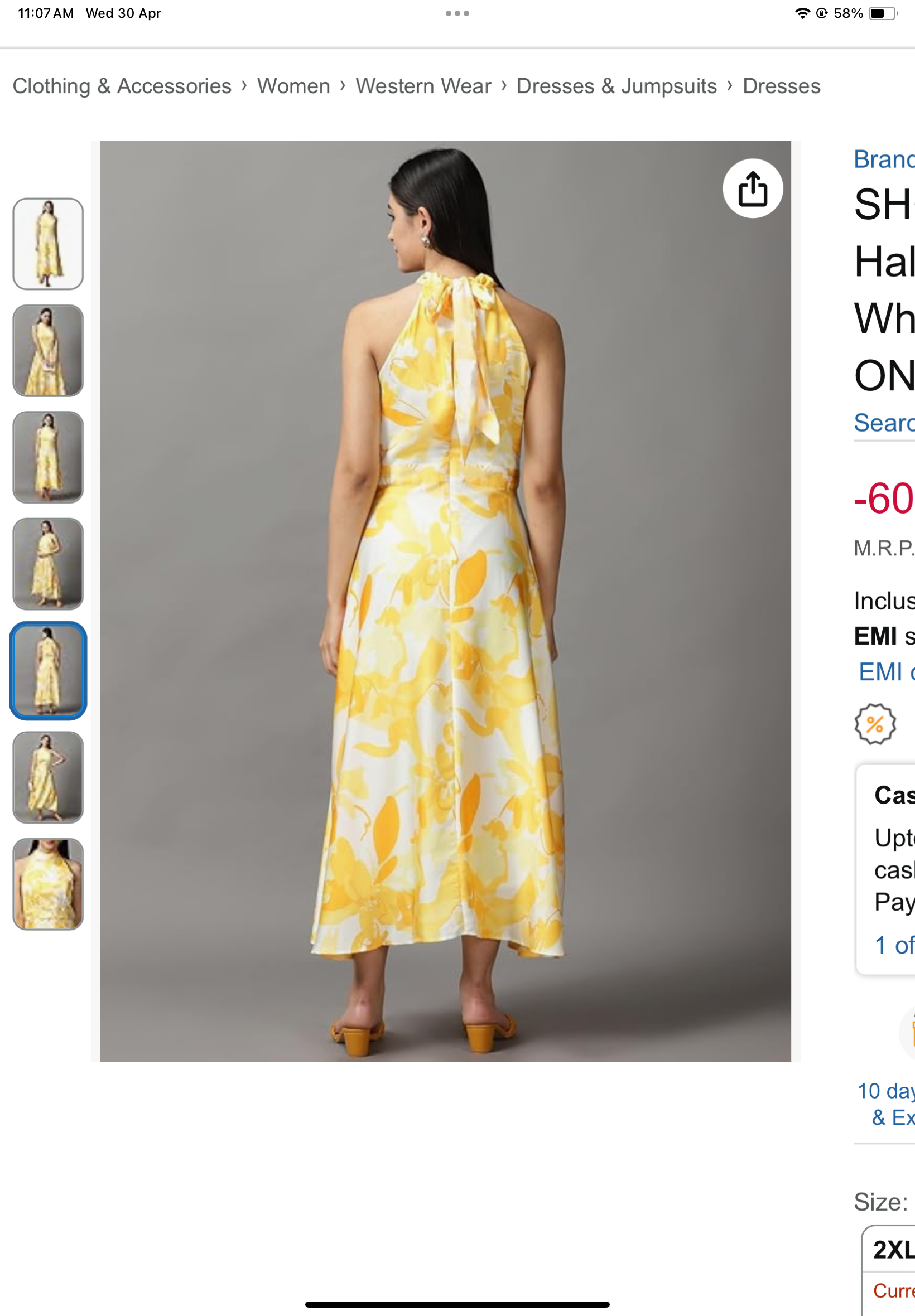Open Clothing & Accessories breadcrumb
Viewport: 915px width, 1316px height.
[x=122, y=86]
